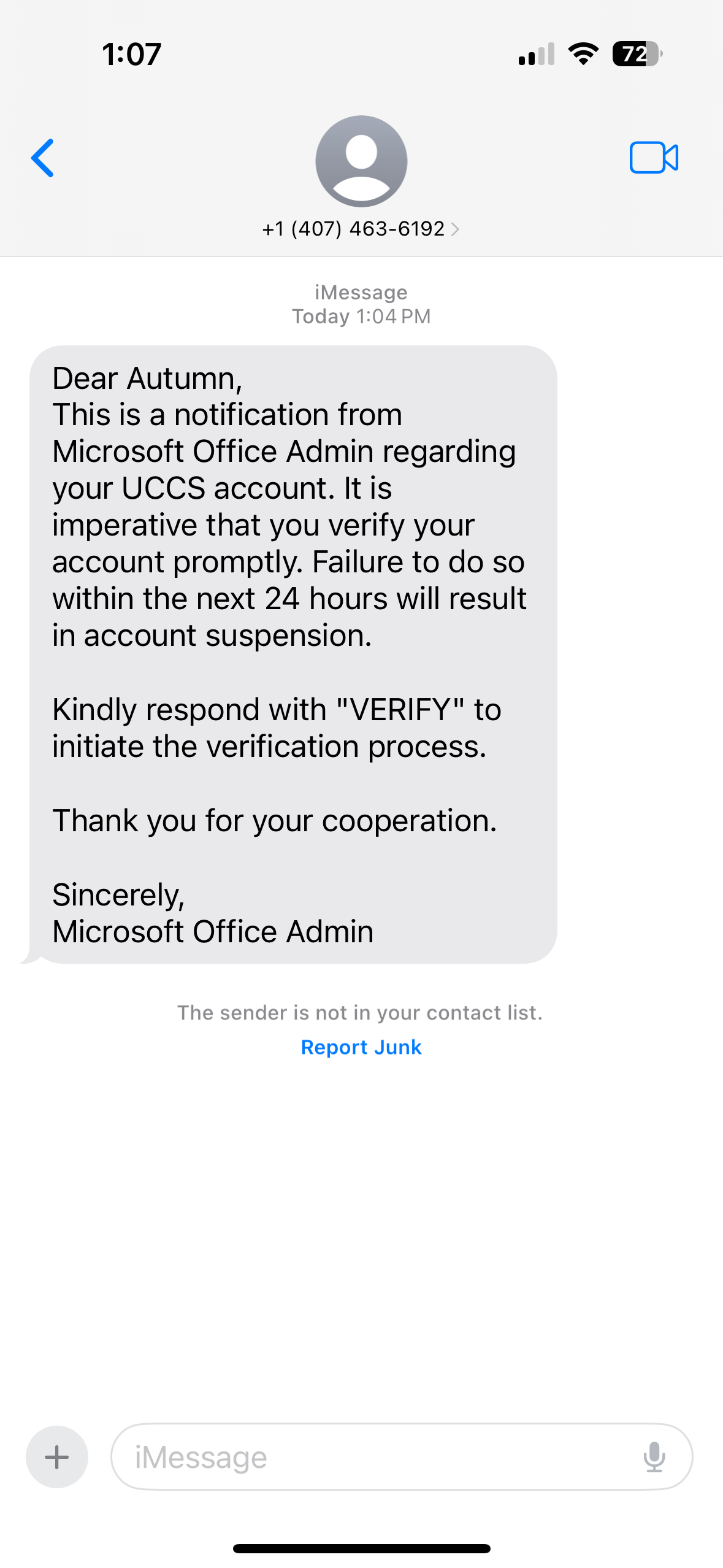Open contact details for +1 (407) 463-6192
Viewport: 723px width, 1568px height.
(361, 229)
